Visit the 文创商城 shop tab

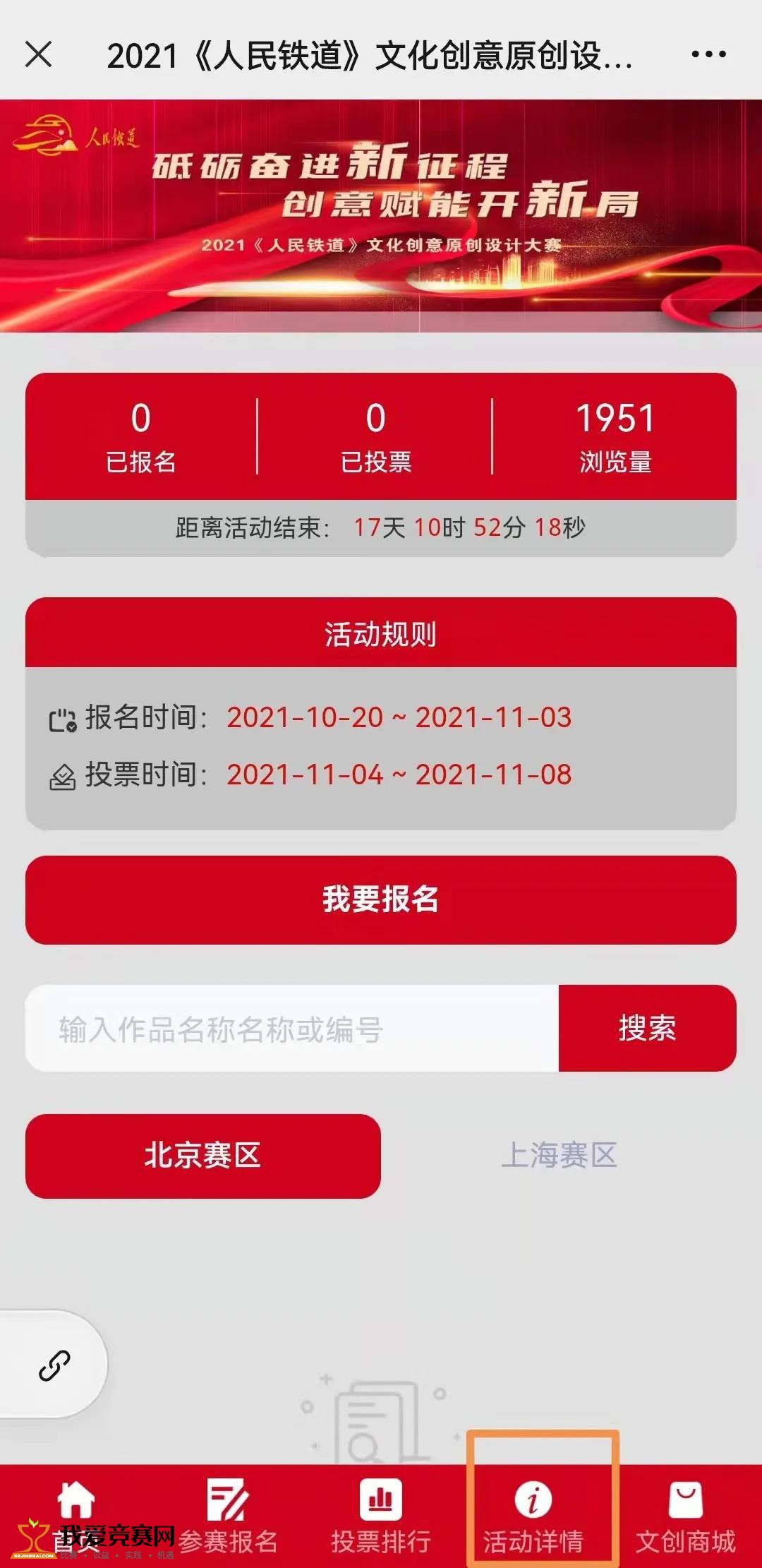point(686,1516)
